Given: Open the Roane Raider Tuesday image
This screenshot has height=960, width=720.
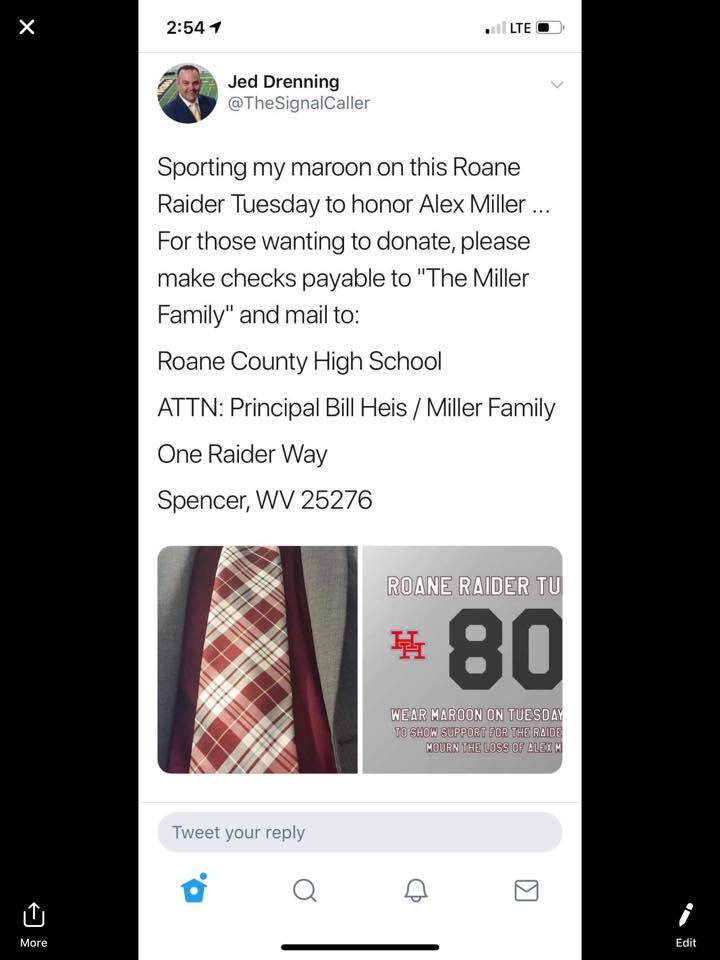Looking at the screenshot, I should (x=462, y=659).
